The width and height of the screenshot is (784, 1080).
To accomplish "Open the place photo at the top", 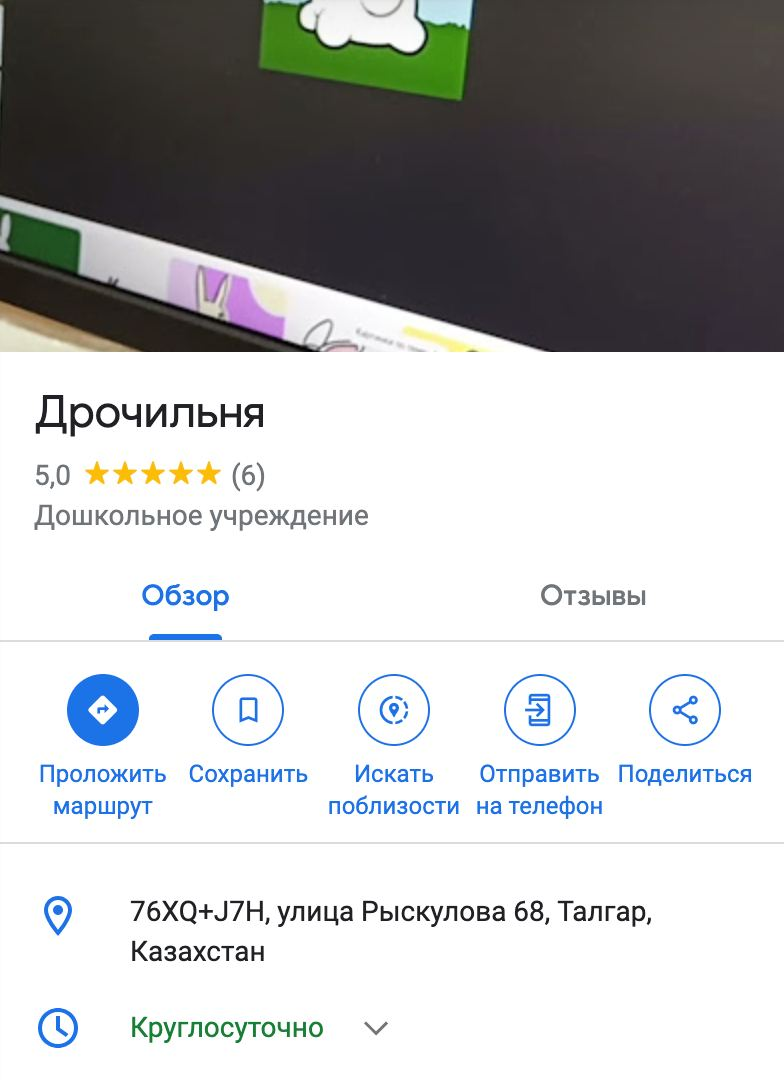I will pos(392,176).
